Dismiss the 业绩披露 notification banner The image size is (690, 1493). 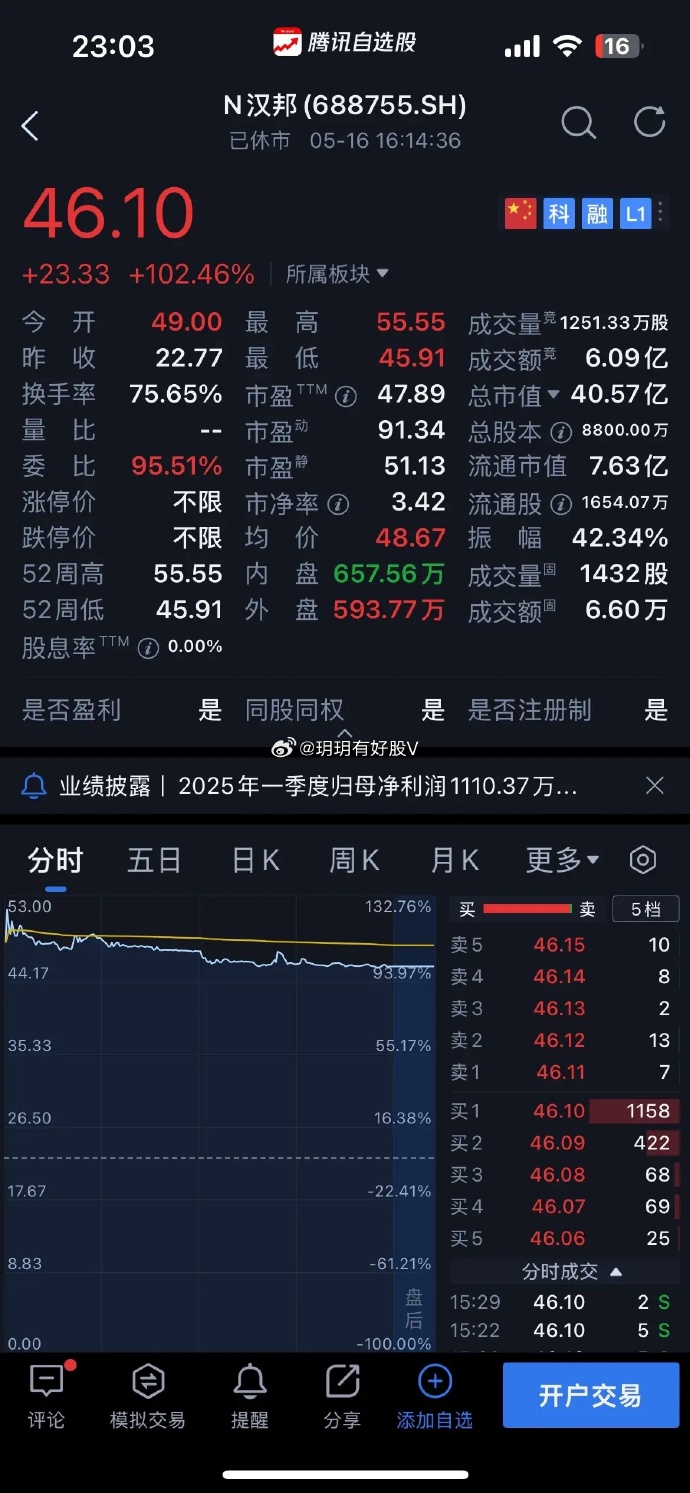(655, 786)
